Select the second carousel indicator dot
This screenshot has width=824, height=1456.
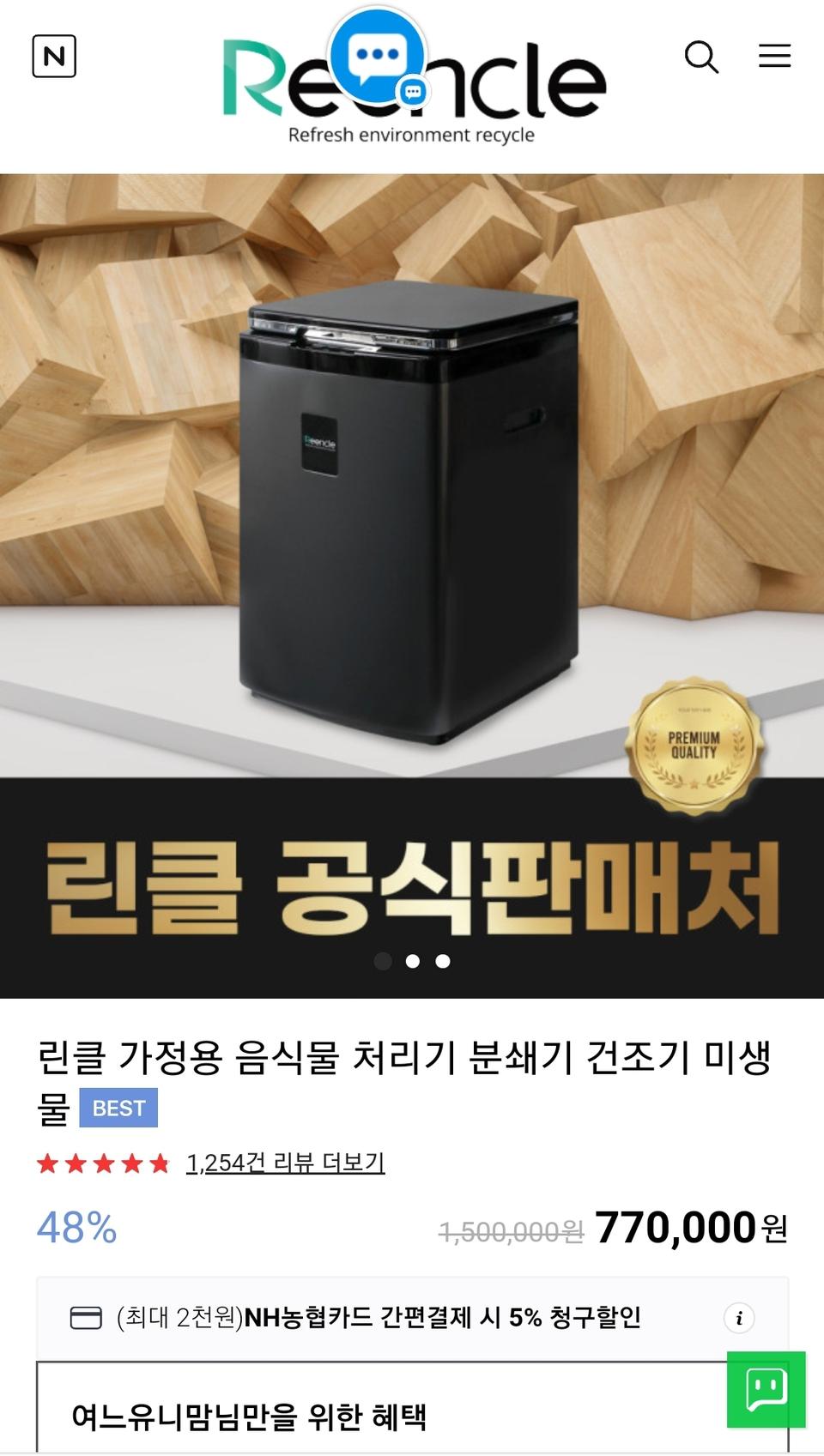(412, 962)
